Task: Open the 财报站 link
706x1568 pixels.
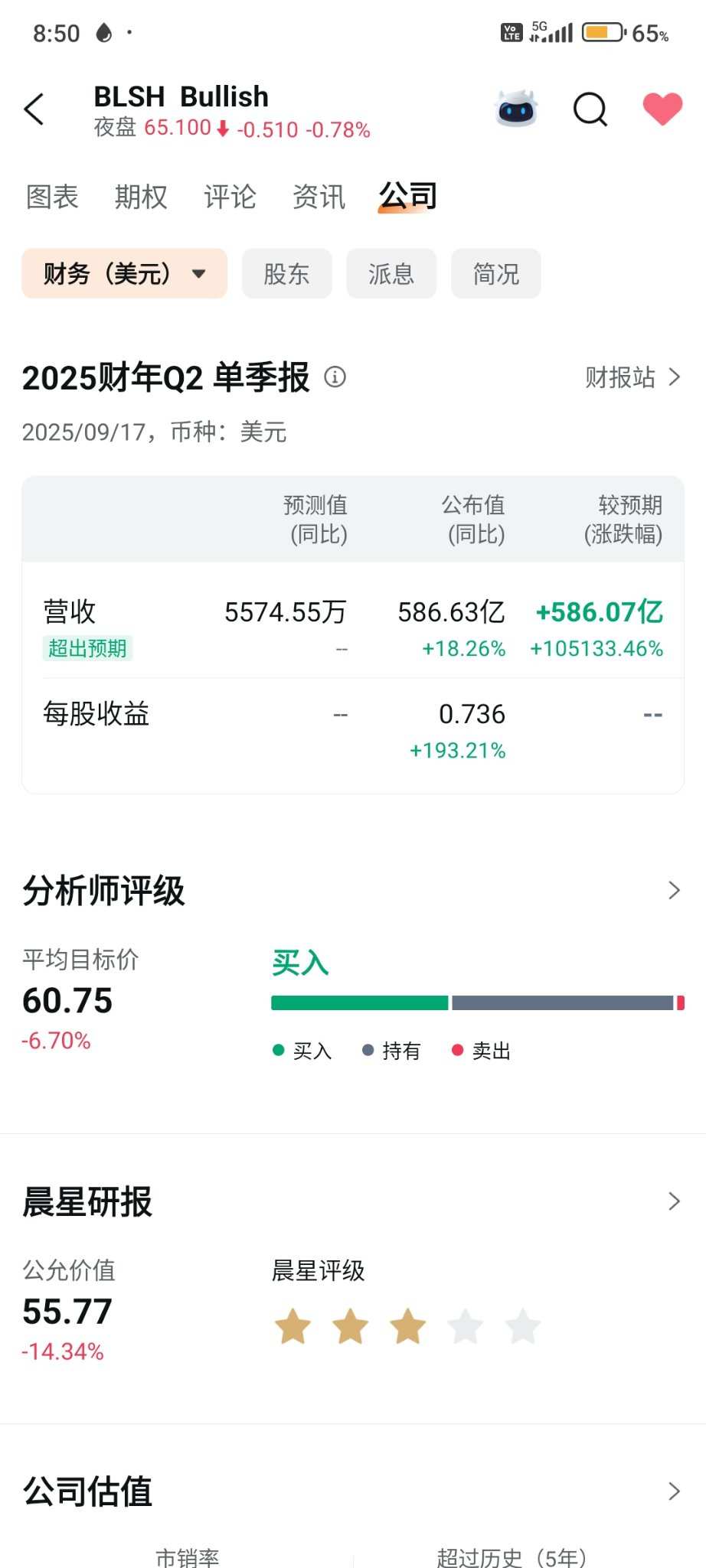Action: 632,377
